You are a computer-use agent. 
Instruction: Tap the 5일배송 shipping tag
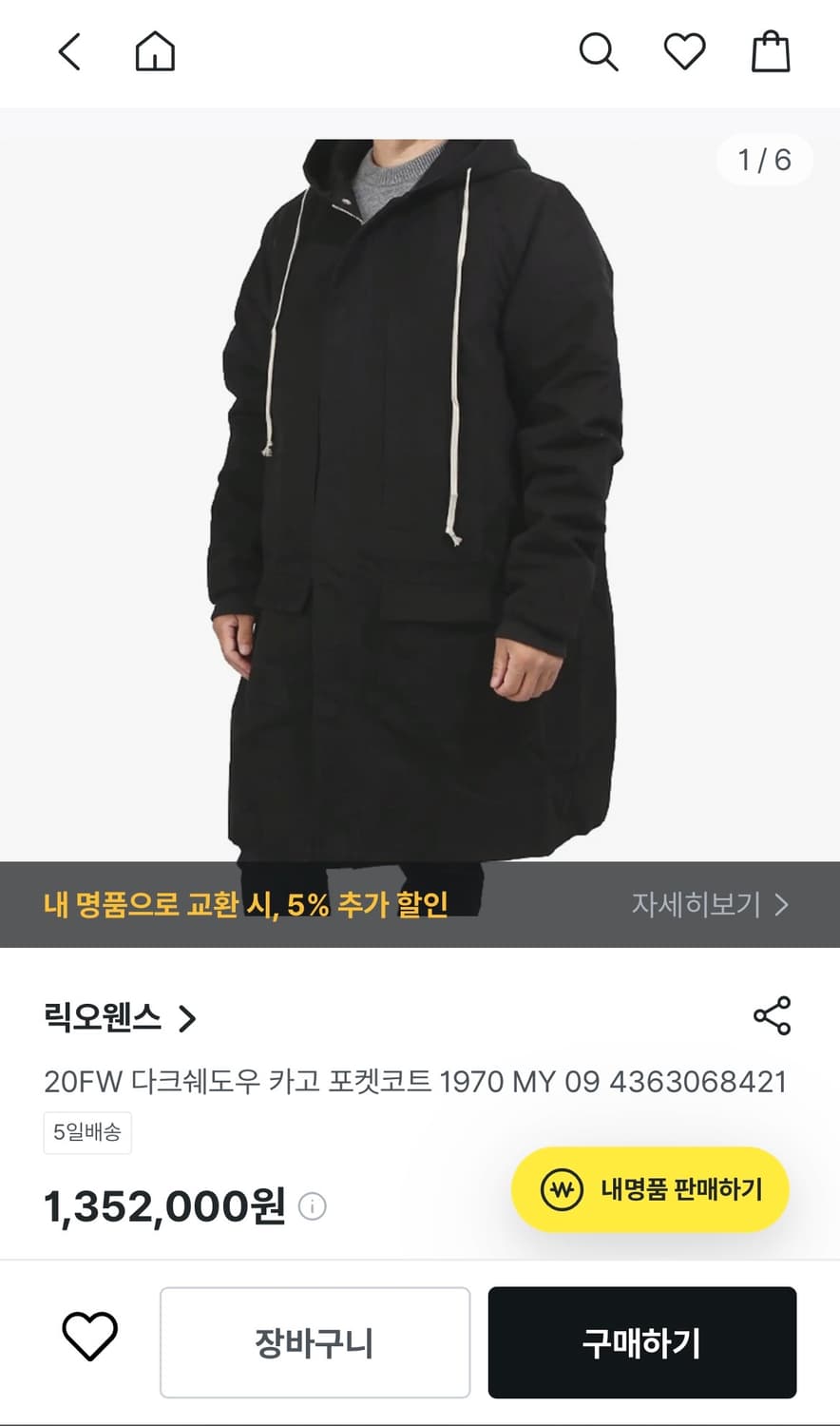(87, 1132)
